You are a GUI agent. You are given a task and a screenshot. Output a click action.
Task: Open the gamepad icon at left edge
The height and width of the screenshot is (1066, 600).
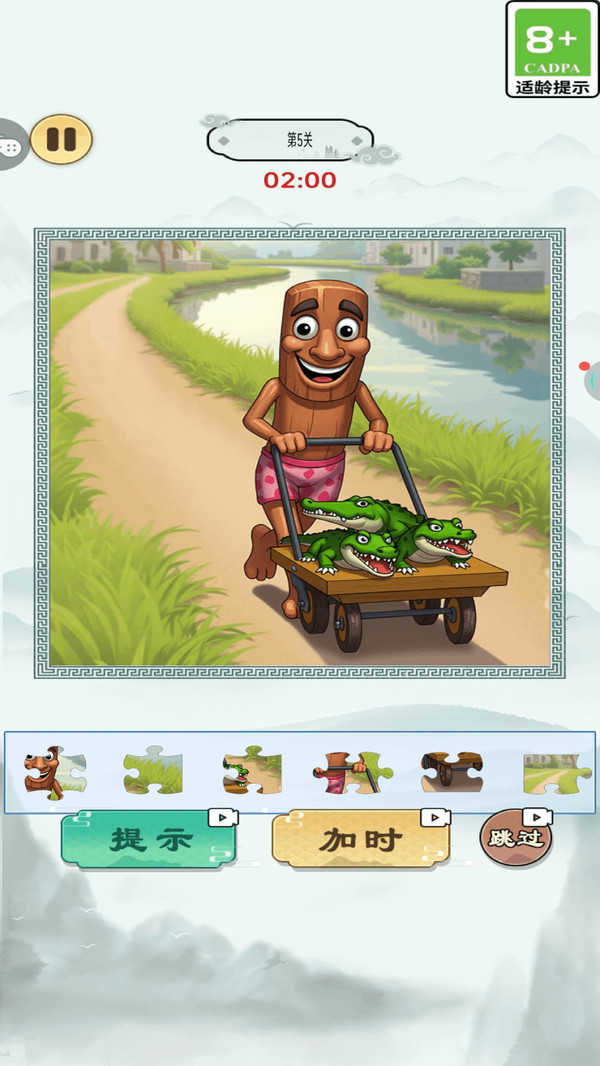click(x=10, y=145)
